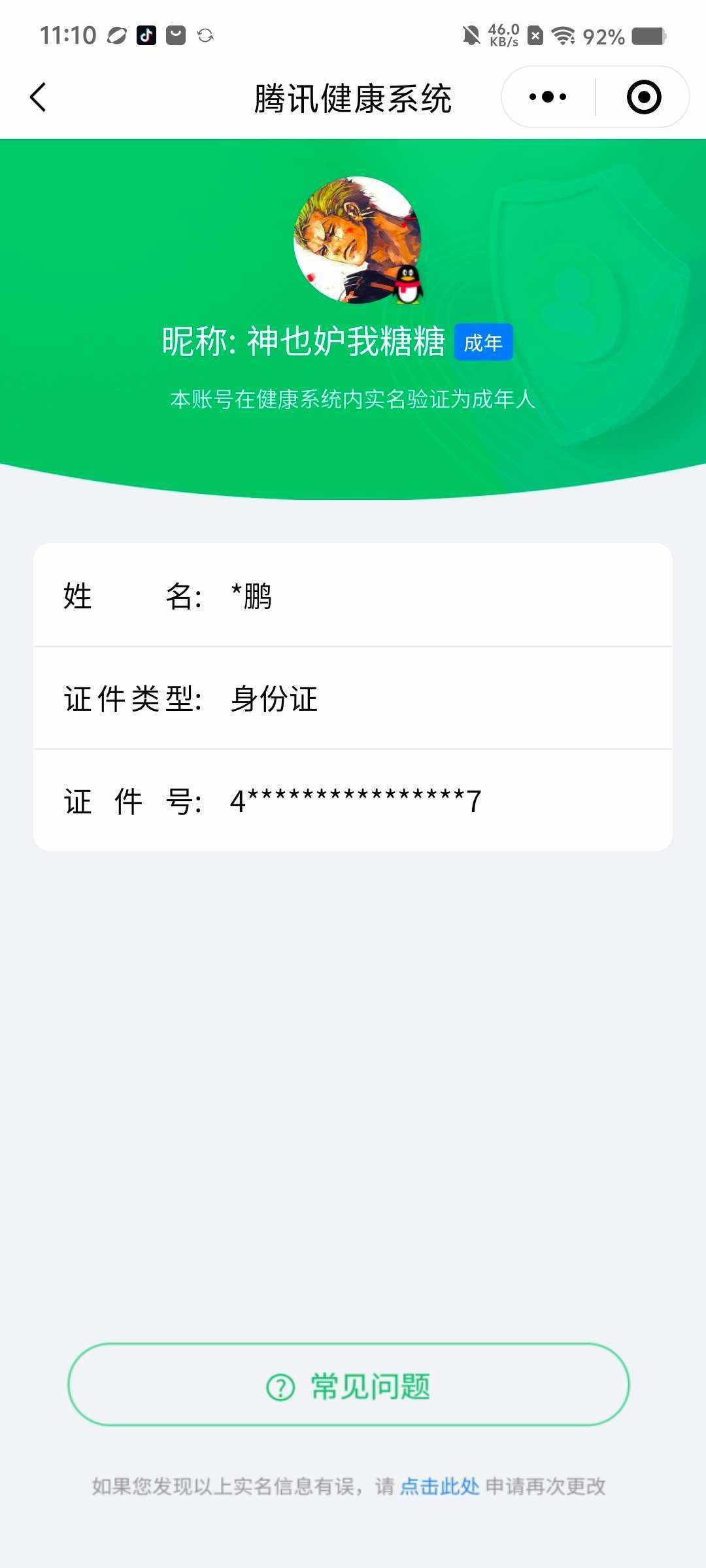Open the 常见问题 FAQ button
The height and width of the screenshot is (1568, 706).
[x=353, y=1386]
